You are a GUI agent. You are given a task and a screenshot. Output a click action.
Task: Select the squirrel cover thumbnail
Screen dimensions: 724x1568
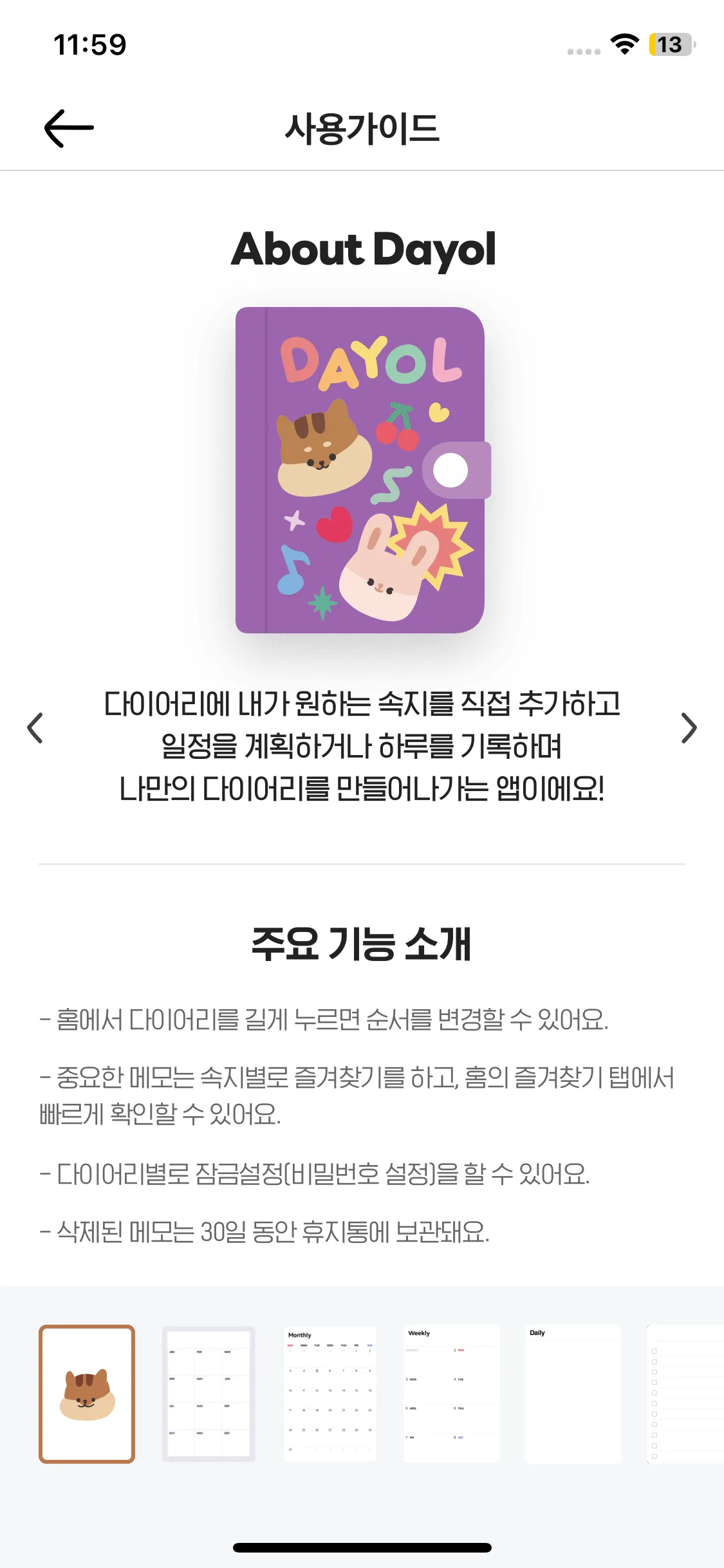[87, 1394]
